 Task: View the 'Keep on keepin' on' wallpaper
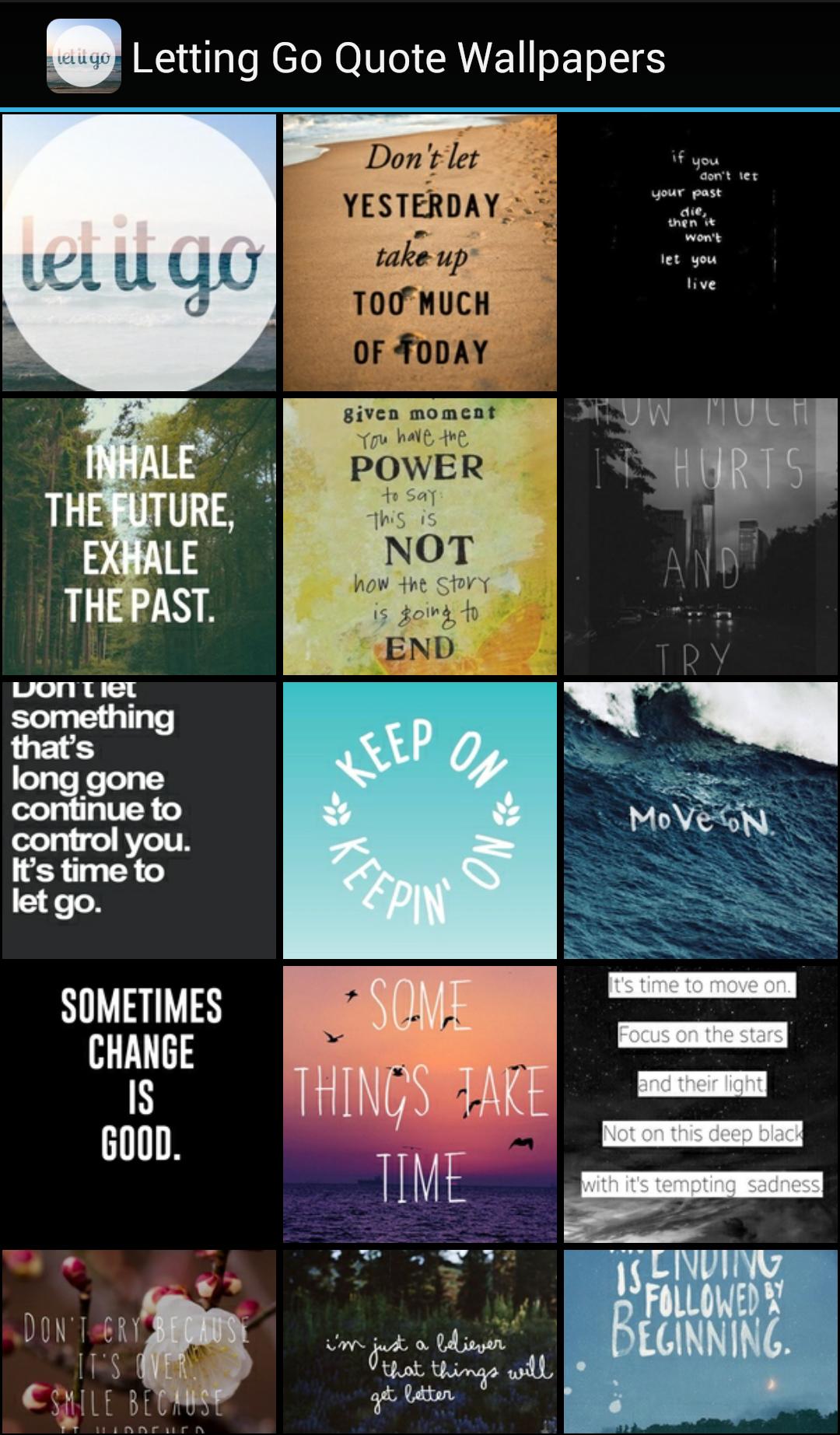[x=420, y=821]
